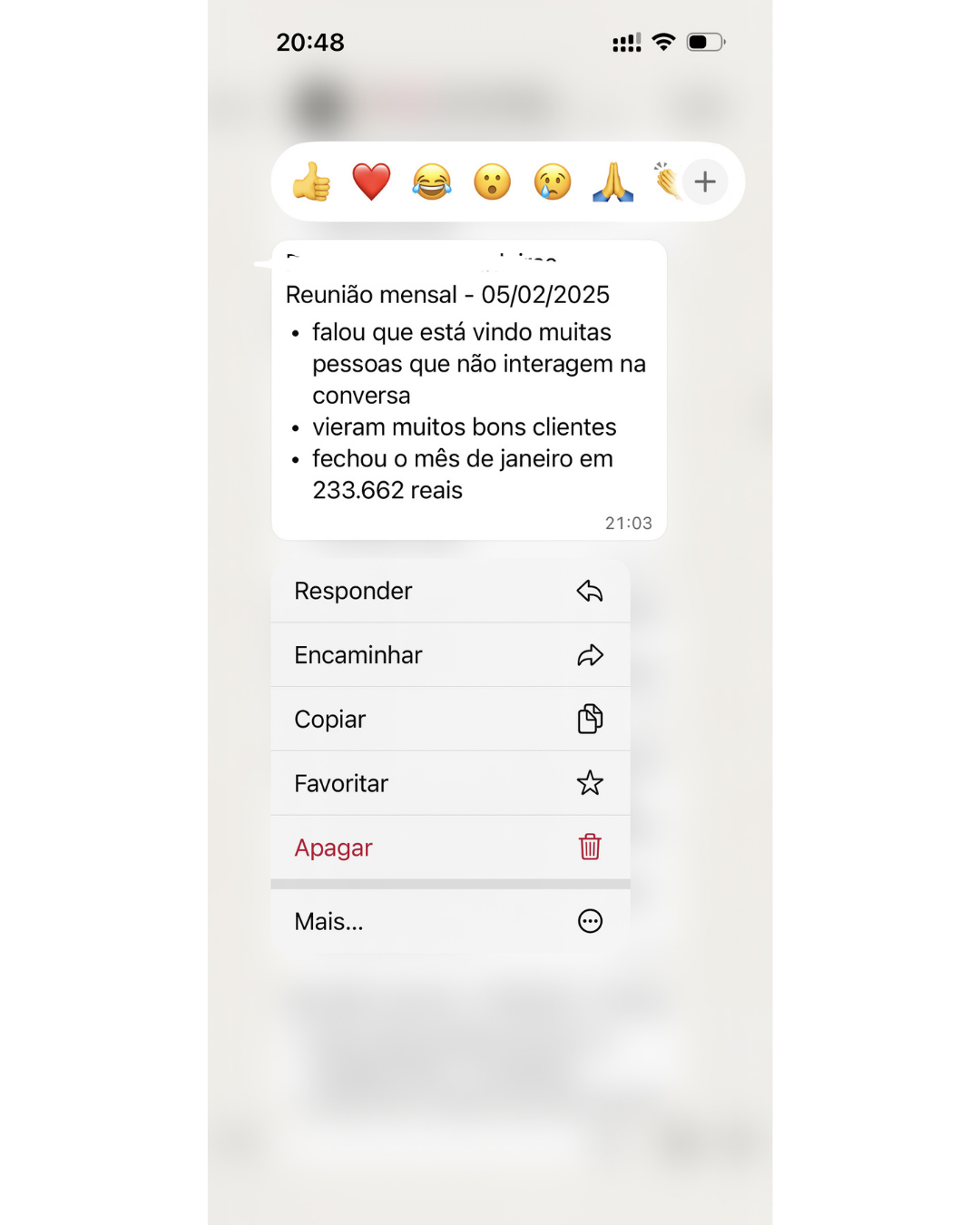React with the praying hands emoji
This screenshot has width=980, height=1225.
(x=613, y=181)
